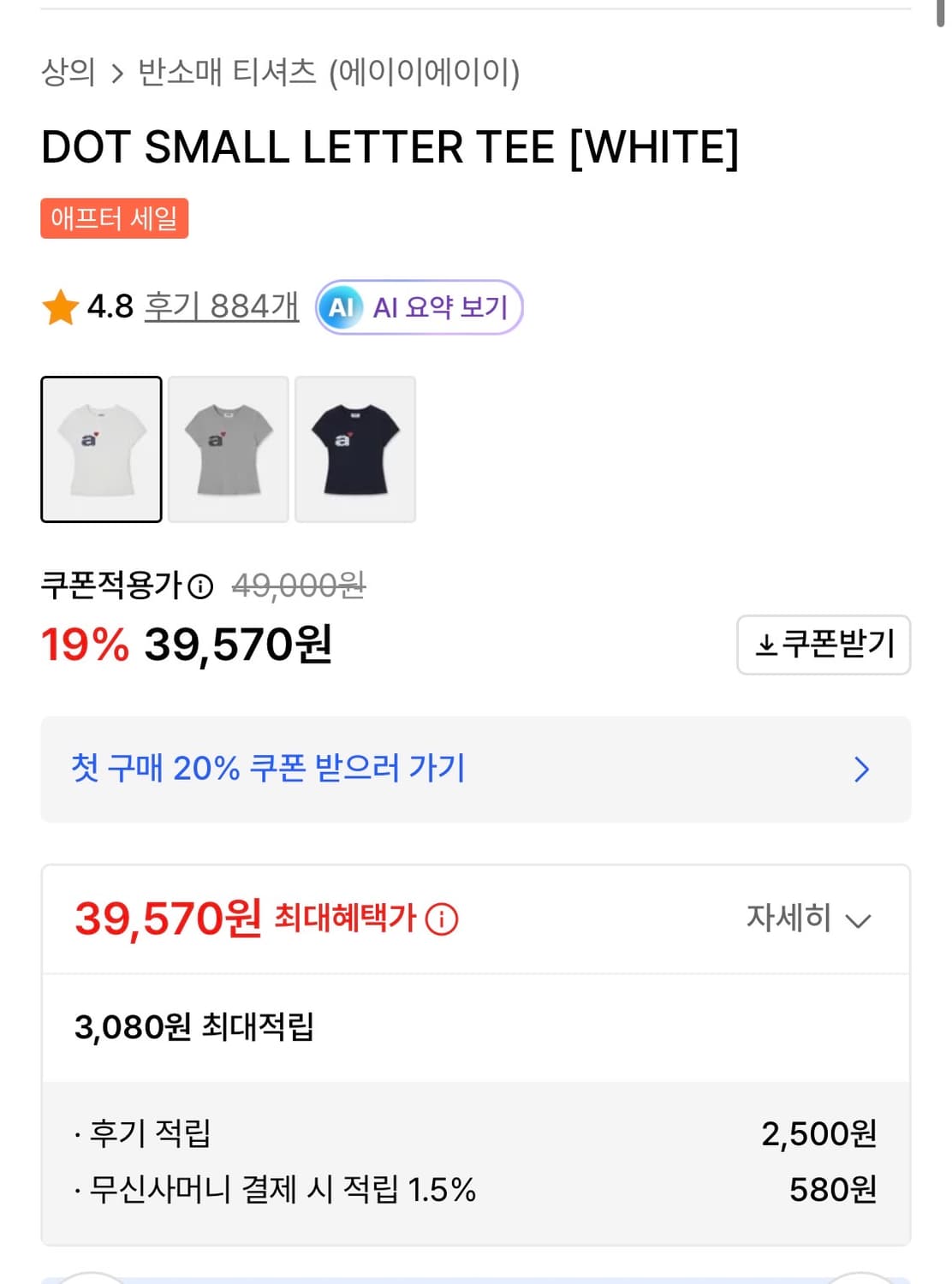952x1284 pixels.
Task: Select the white tee color option
Action: pyautogui.click(x=101, y=449)
